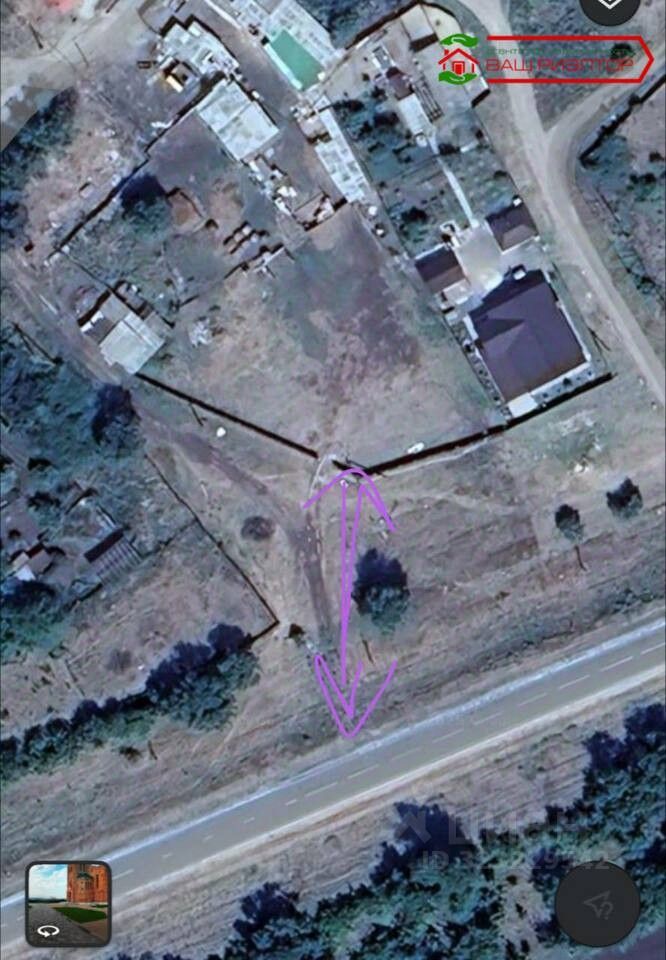This screenshot has height=960, width=666.
Task: Center the map on my location
Action: tap(597, 904)
